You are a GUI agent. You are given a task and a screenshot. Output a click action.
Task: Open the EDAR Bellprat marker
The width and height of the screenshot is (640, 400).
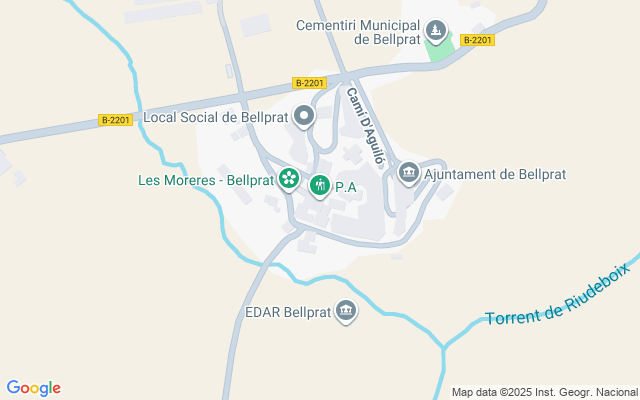[x=346, y=313]
